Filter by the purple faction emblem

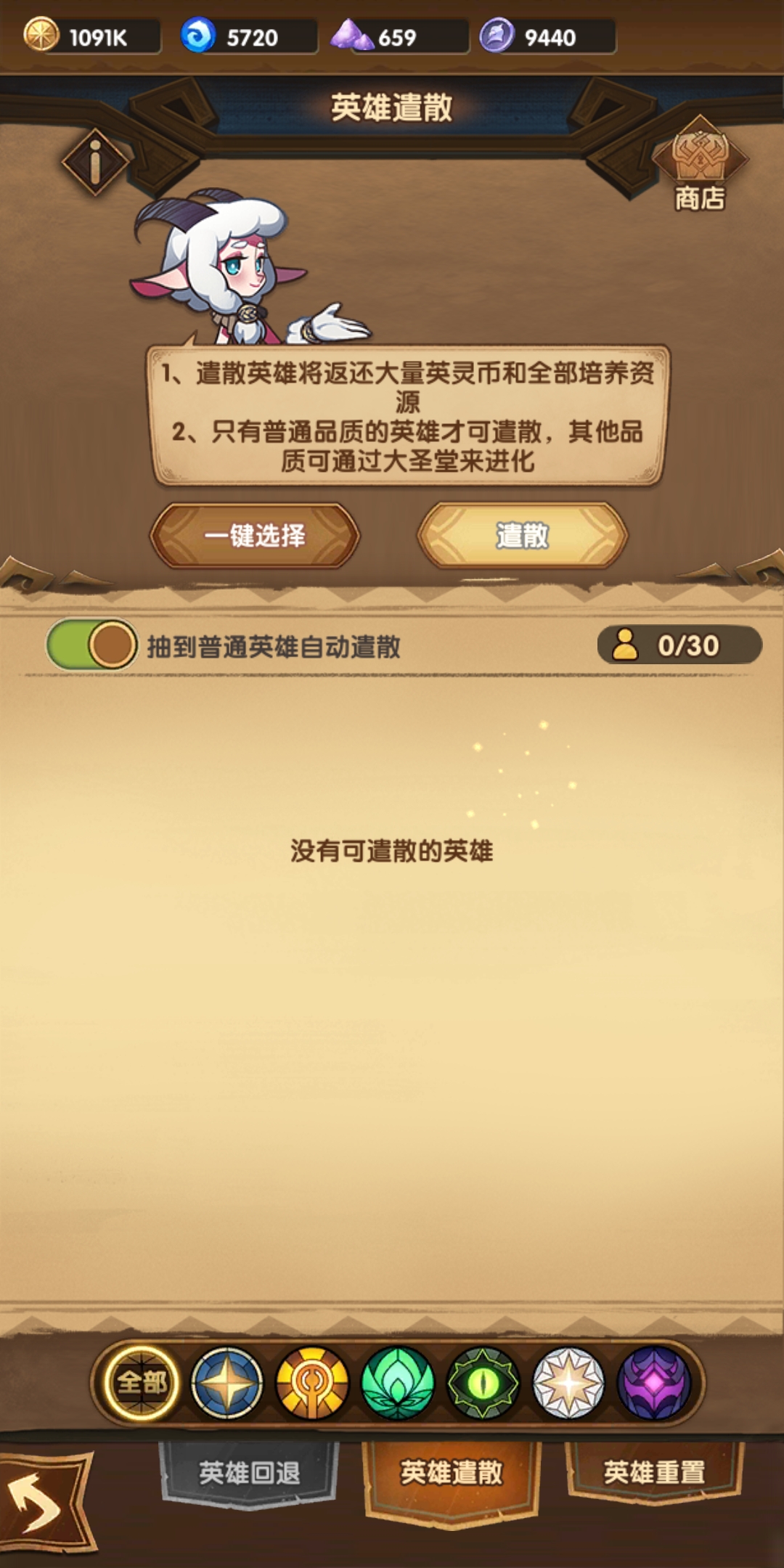653,1383
